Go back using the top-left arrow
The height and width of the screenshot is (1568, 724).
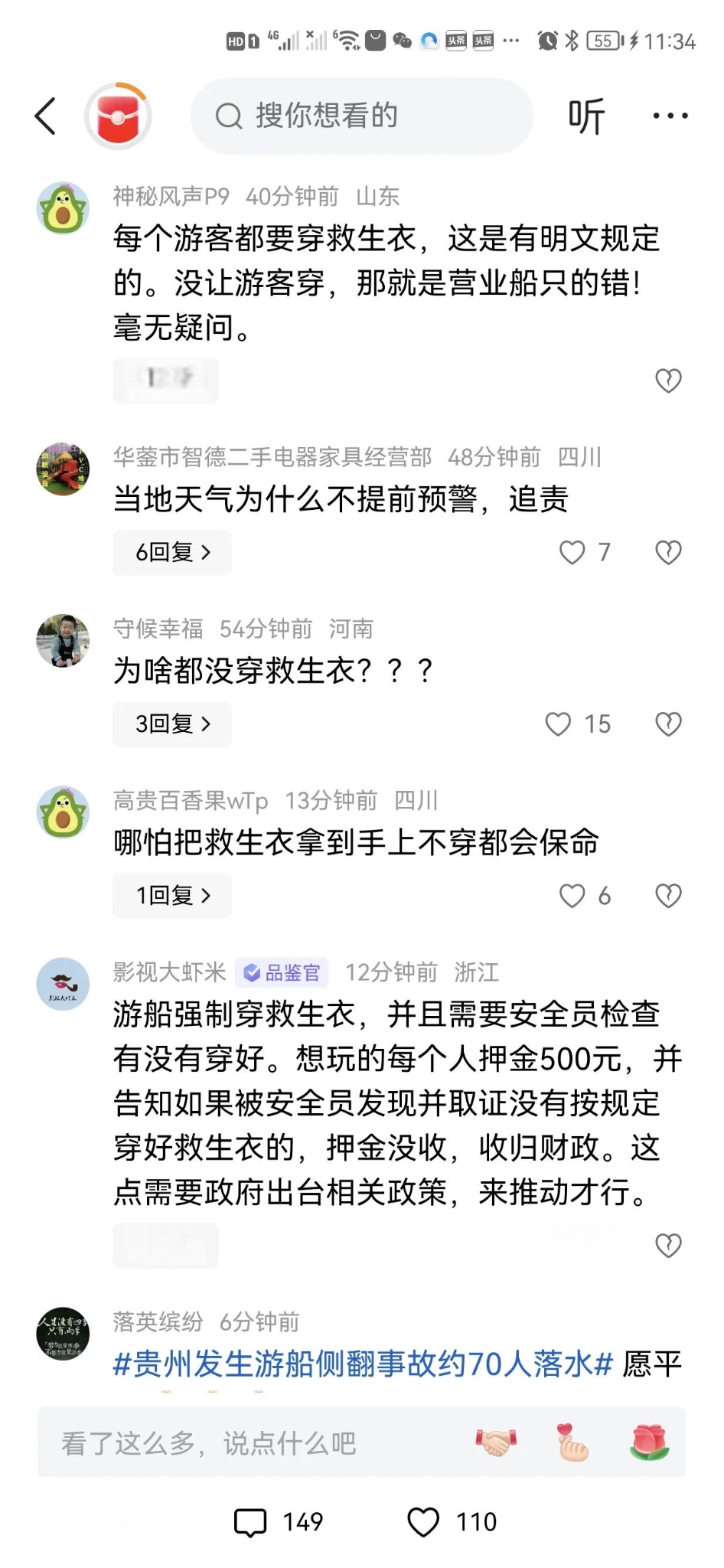(x=46, y=116)
